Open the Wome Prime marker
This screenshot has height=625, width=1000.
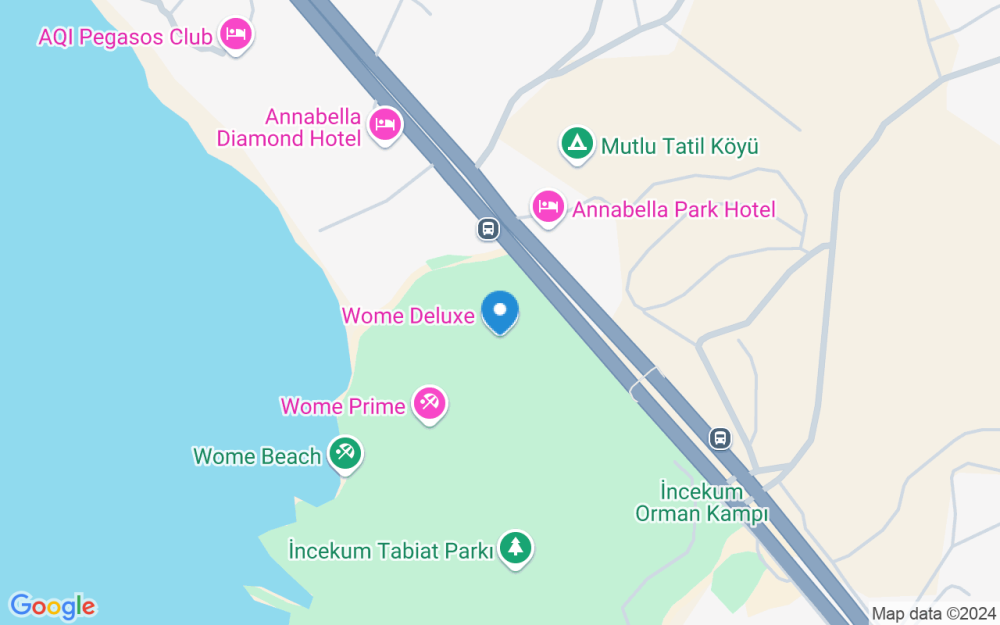pyautogui.click(x=430, y=404)
